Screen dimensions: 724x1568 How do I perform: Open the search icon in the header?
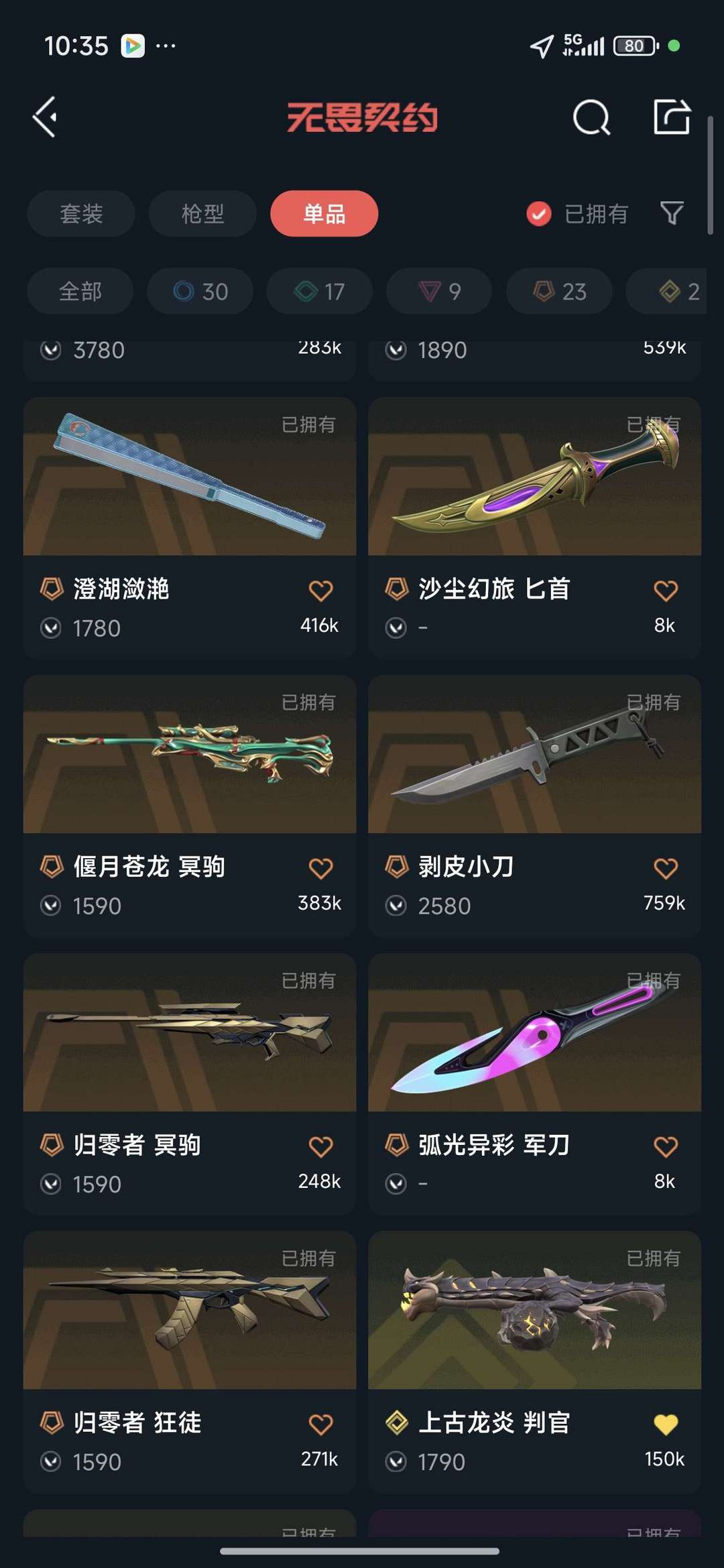point(591,117)
